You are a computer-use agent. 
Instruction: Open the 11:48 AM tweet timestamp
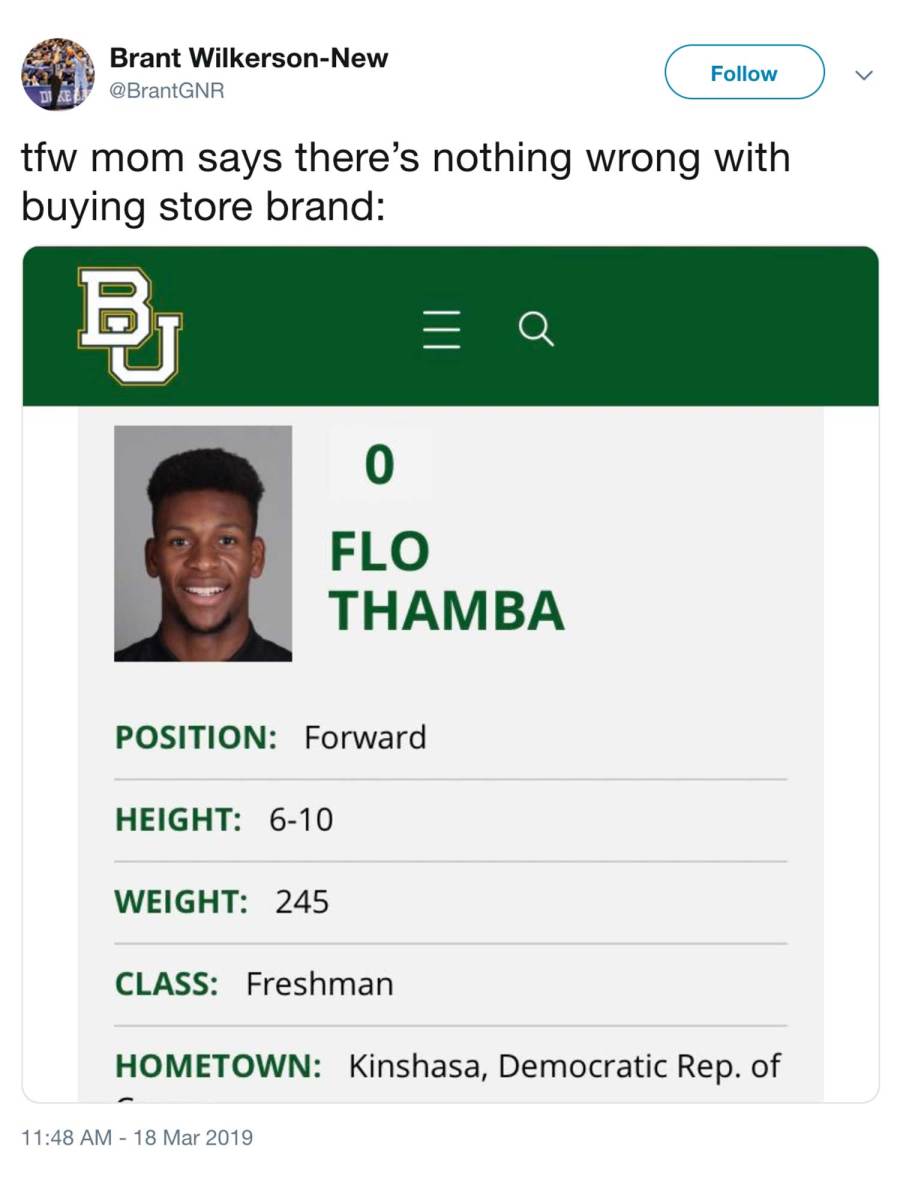point(137,1137)
